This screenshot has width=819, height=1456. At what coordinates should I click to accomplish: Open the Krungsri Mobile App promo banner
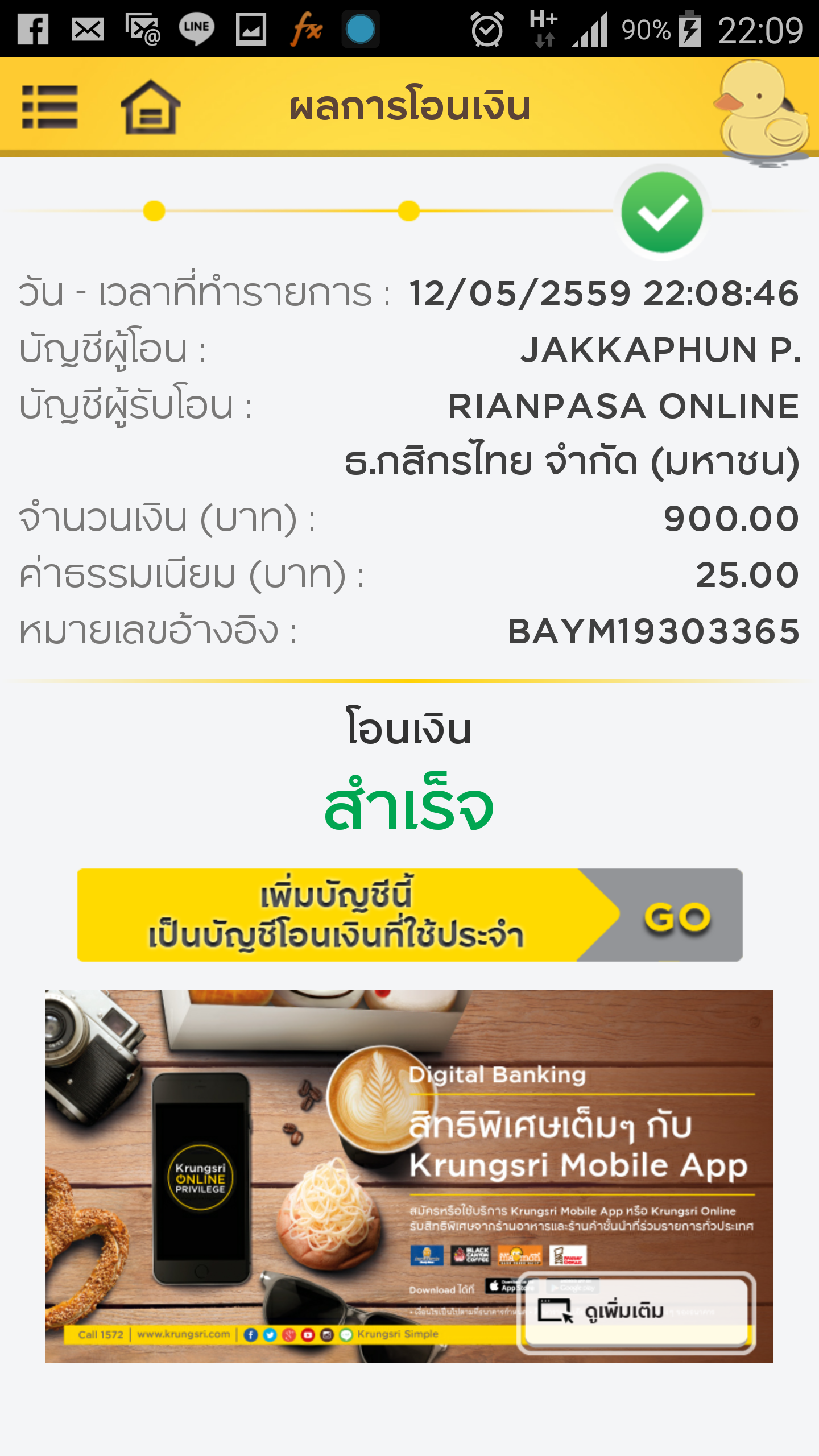(409, 1176)
